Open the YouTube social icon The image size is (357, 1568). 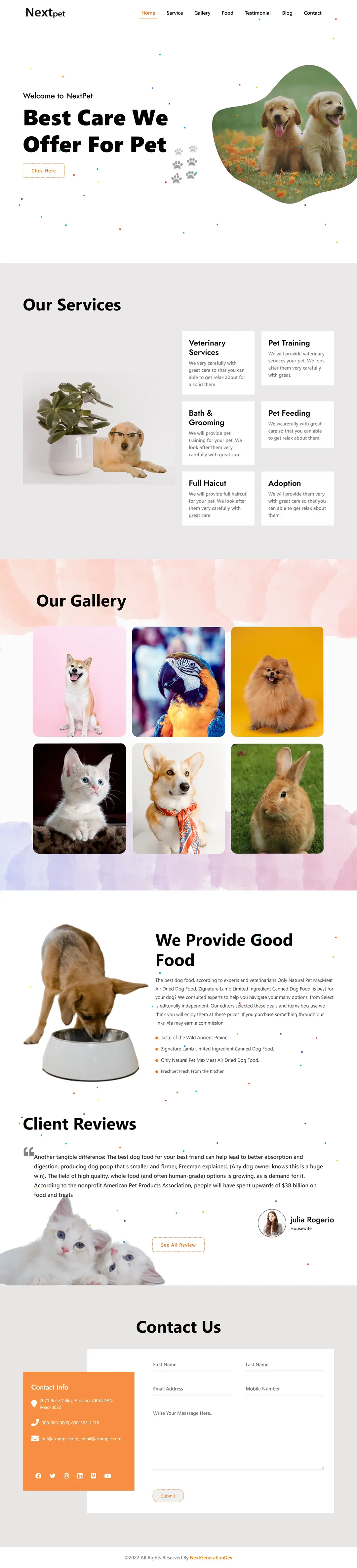pyautogui.click(x=108, y=1475)
